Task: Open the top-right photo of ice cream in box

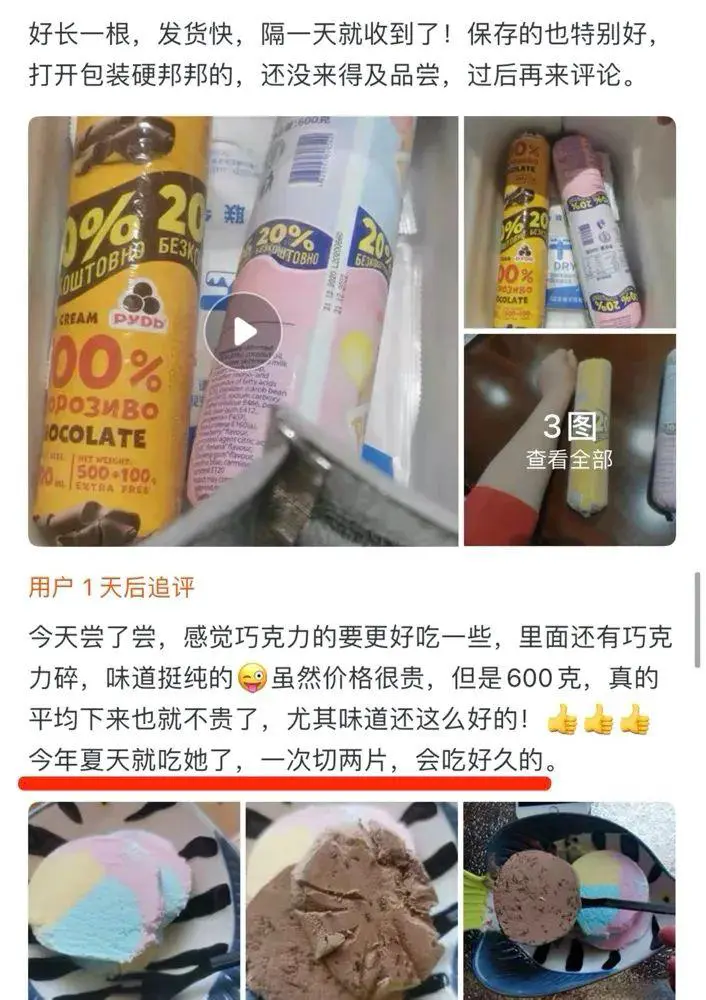Action: click(x=569, y=222)
